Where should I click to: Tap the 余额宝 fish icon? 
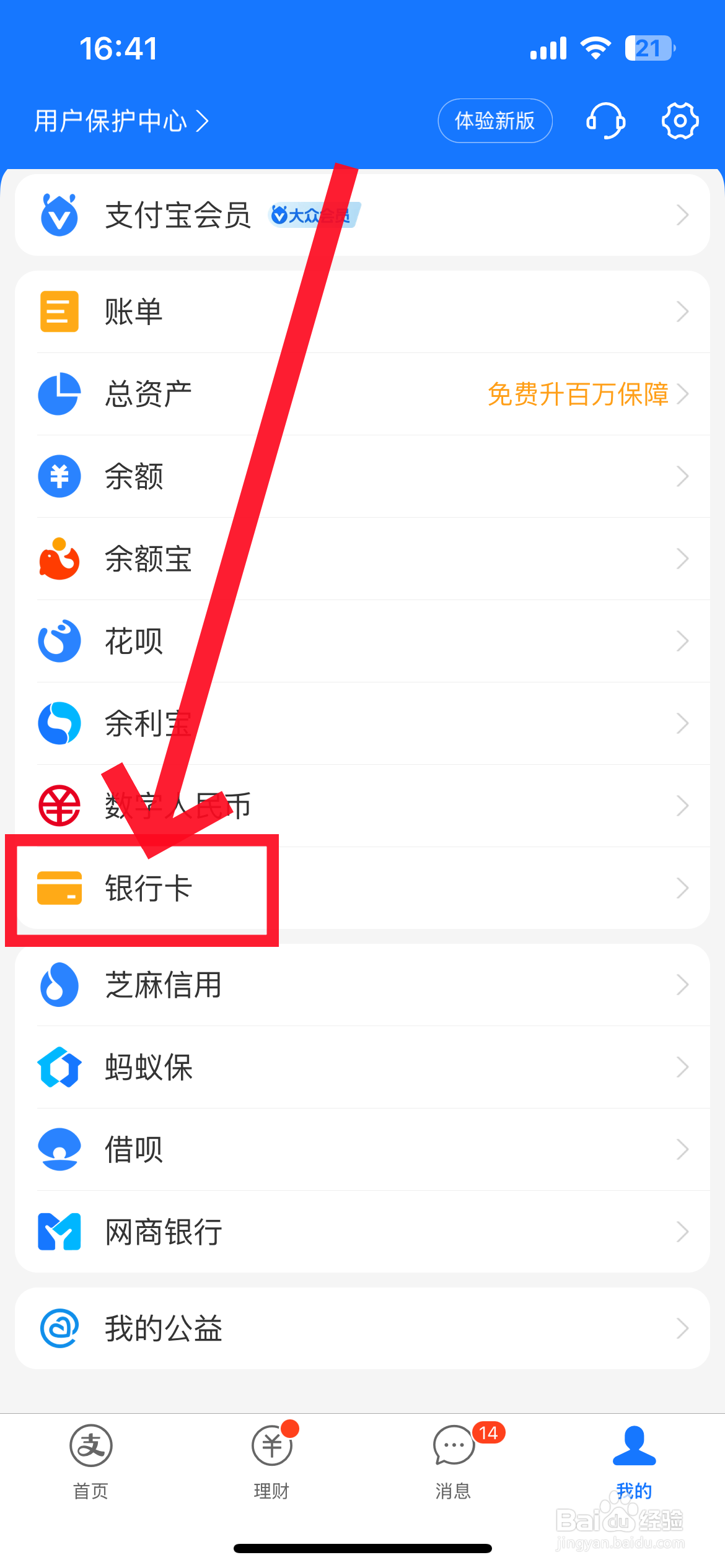click(59, 559)
